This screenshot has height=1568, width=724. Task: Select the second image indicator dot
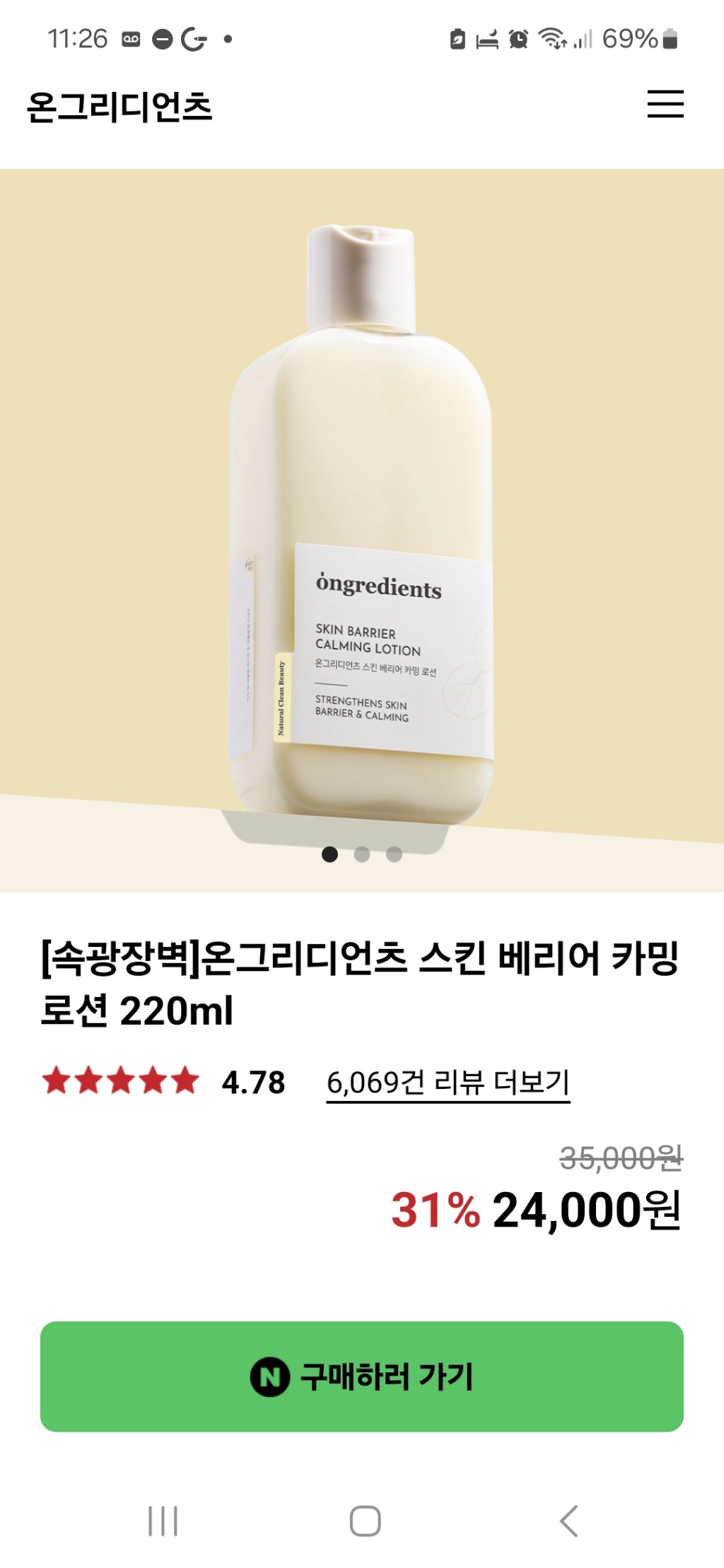click(362, 854)
